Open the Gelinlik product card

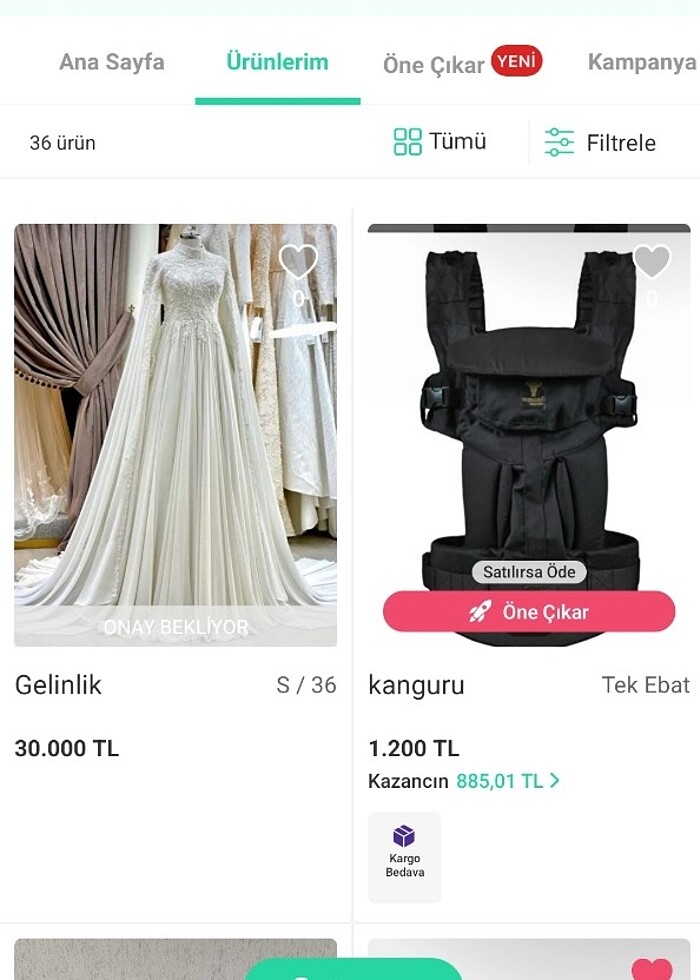[x=175, y=435]
